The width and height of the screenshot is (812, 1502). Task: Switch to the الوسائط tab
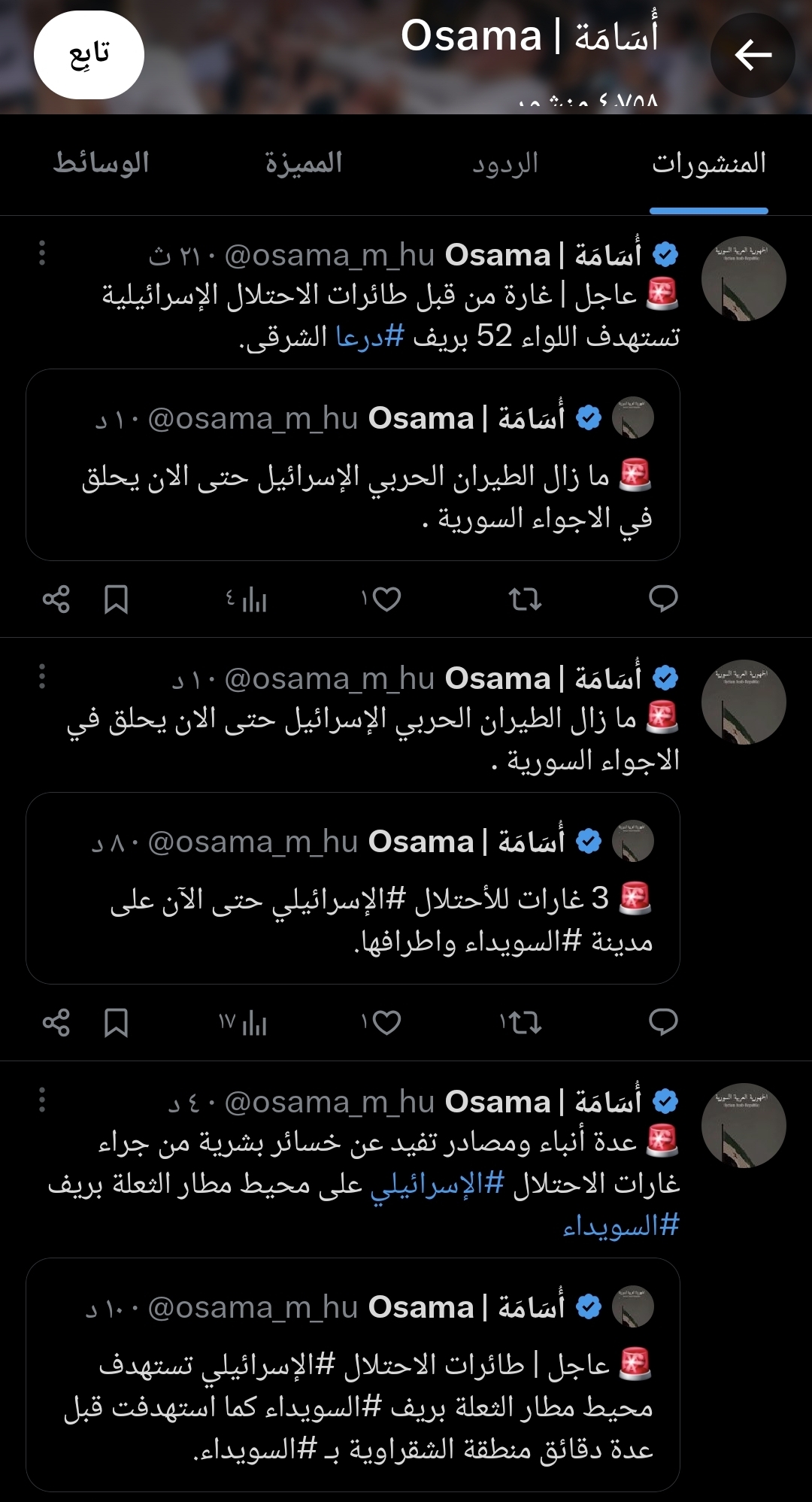pos(101,163)
